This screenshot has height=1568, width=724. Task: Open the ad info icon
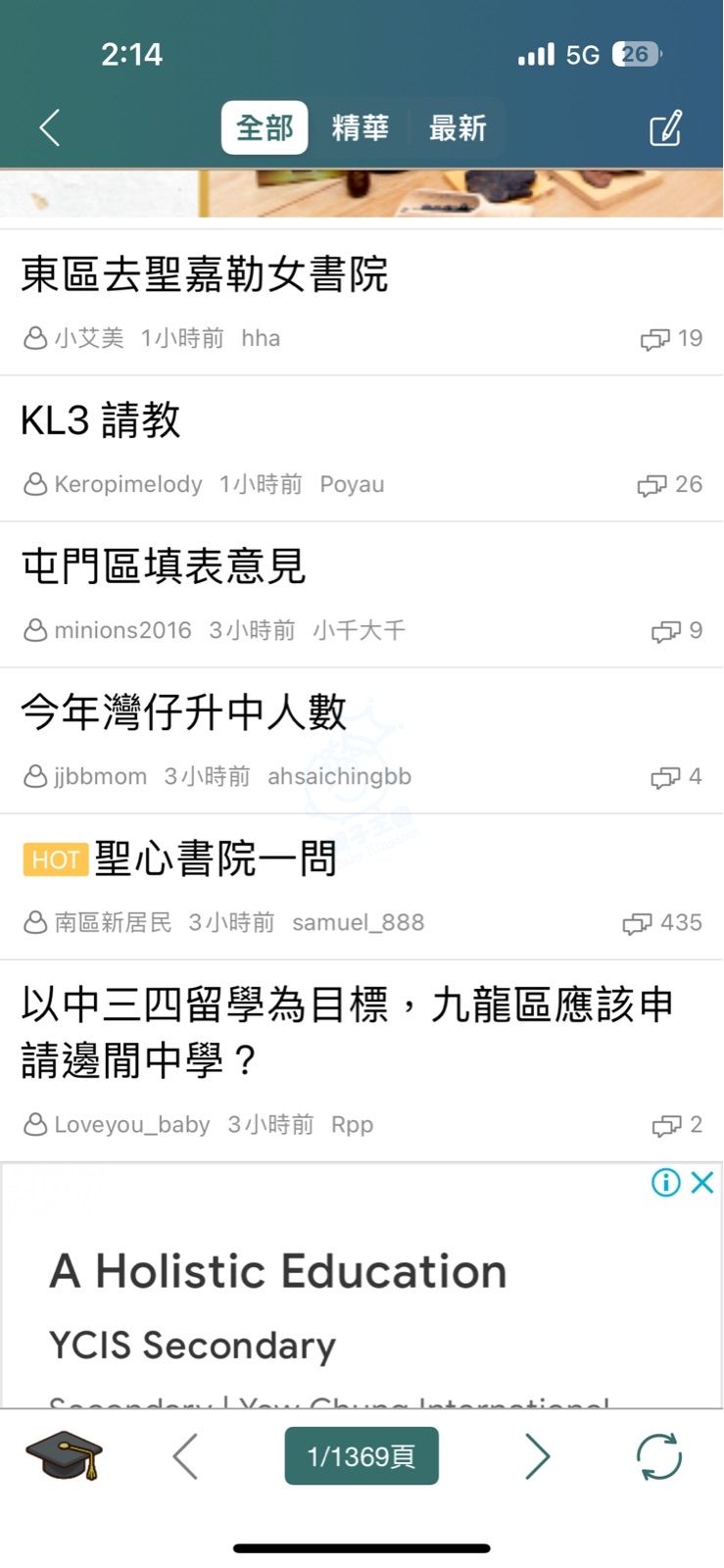click(x=666, y=1183)
